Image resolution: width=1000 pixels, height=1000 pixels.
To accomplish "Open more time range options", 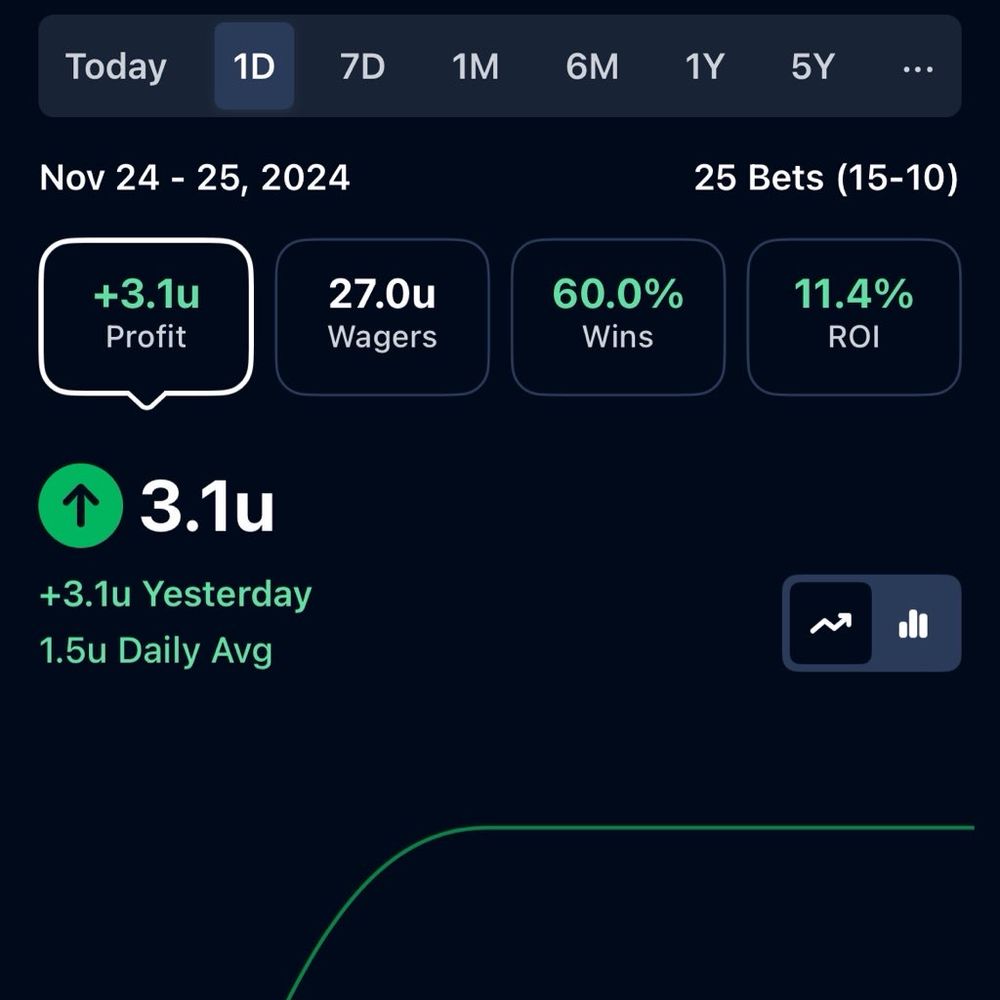I will click(x=918, y=69).
